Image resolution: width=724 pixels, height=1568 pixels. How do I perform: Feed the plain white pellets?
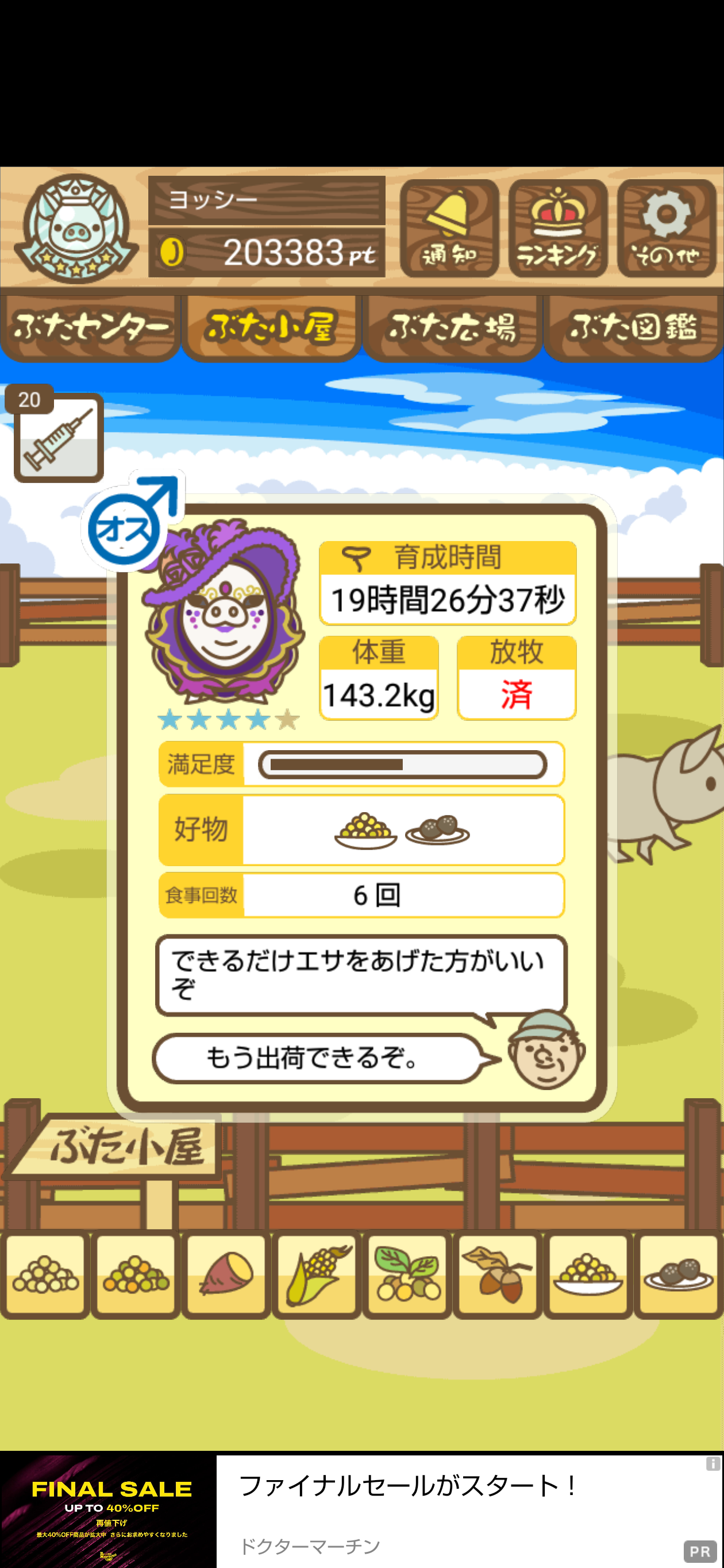click(45, 1274)
